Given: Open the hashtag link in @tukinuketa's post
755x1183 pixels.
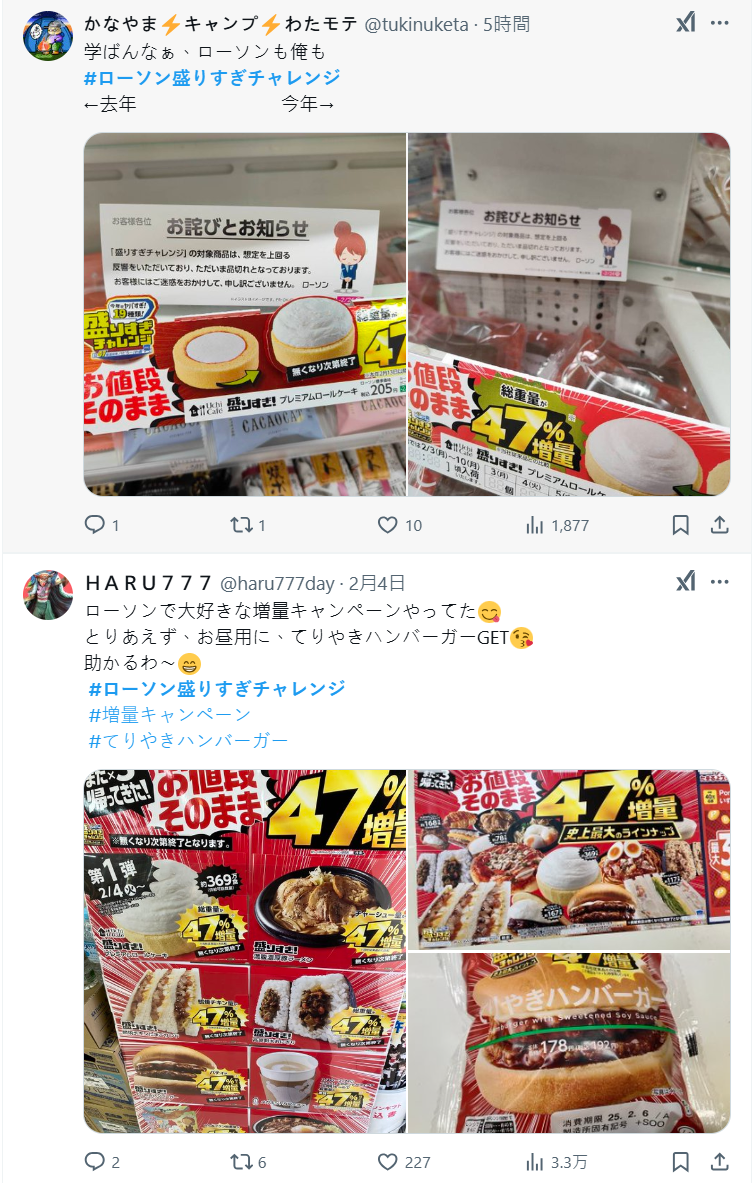Looking at the screenshot, I should pos(212,78).
